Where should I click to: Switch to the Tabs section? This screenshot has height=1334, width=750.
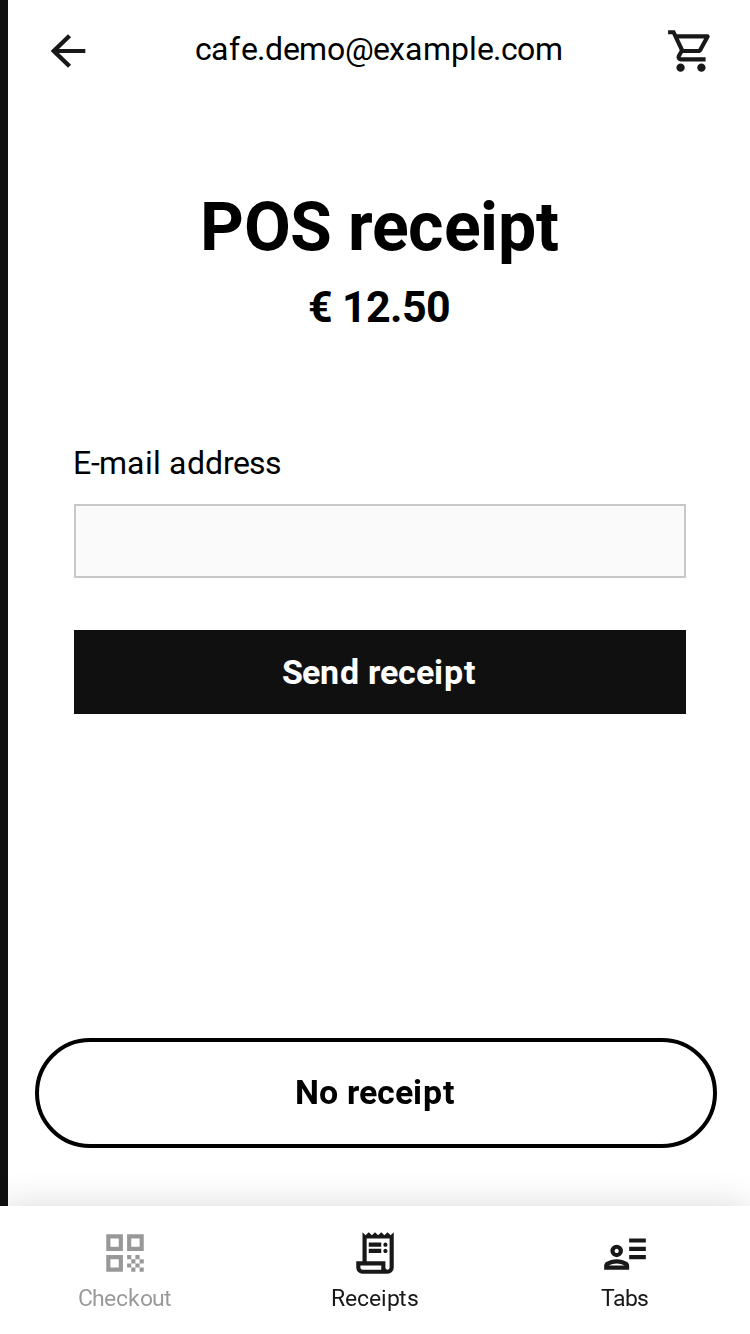[625, 1271]
